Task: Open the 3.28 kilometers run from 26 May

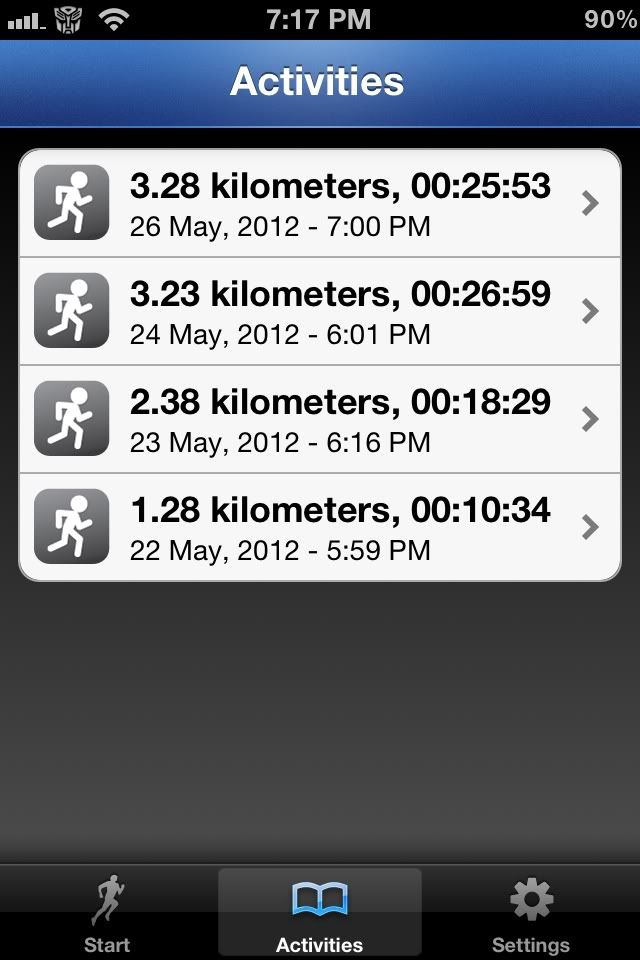Action: 320,203
